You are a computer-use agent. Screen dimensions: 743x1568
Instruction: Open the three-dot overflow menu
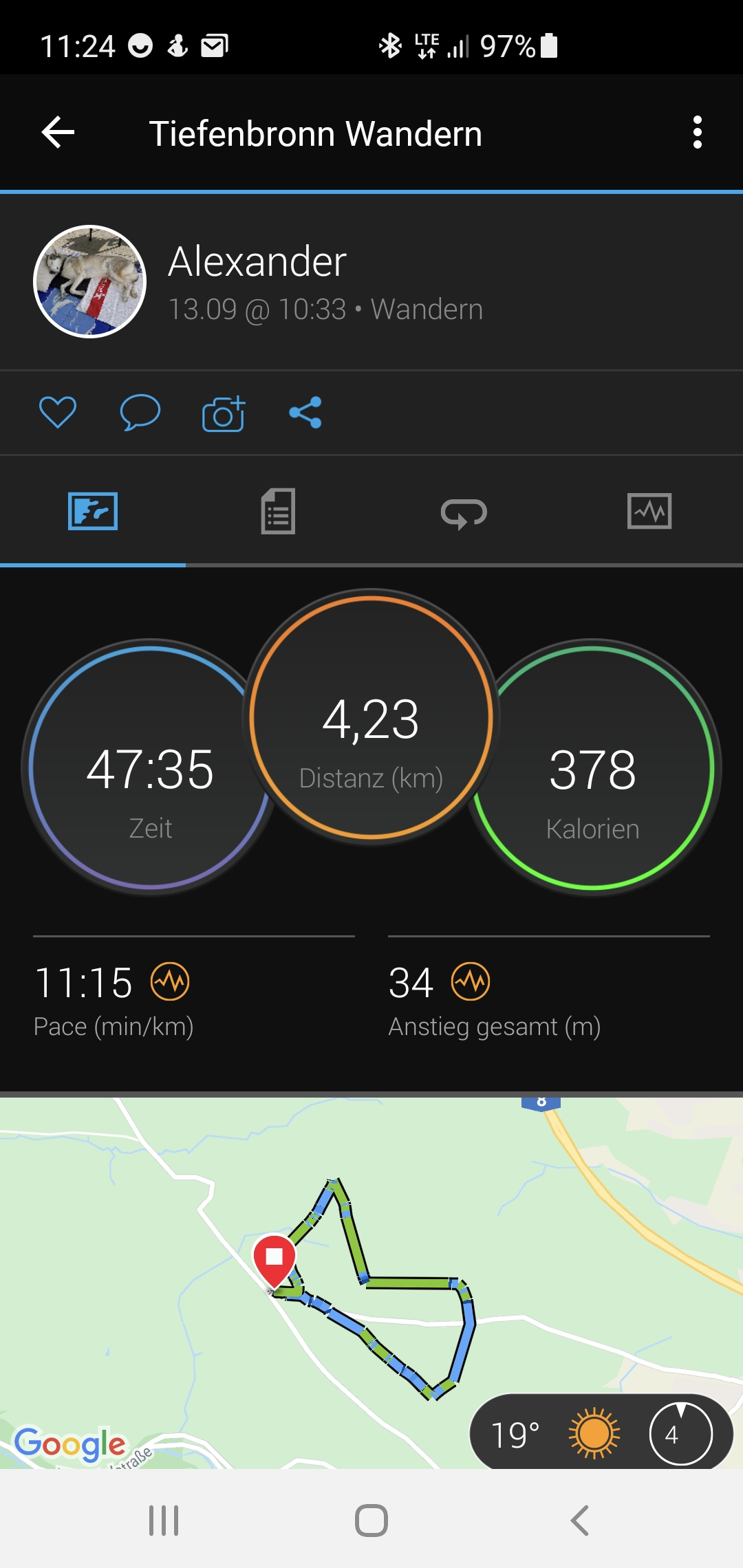pos(697,133)
